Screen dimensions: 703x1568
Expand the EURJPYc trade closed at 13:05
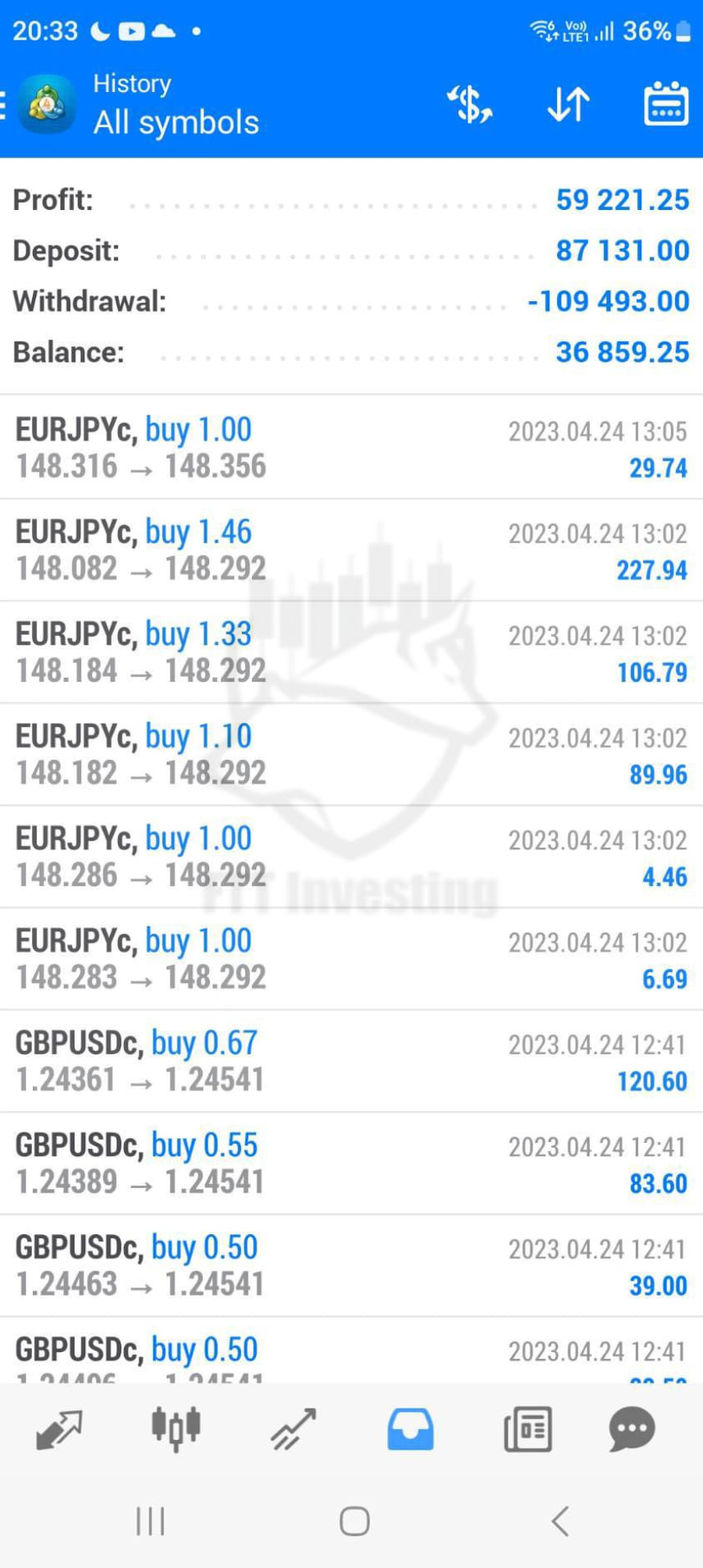tap(351, 447)
